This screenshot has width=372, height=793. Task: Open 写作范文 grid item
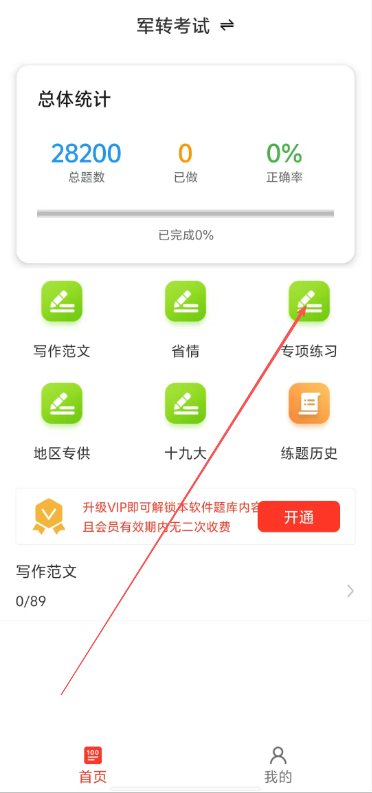[62, 320]
